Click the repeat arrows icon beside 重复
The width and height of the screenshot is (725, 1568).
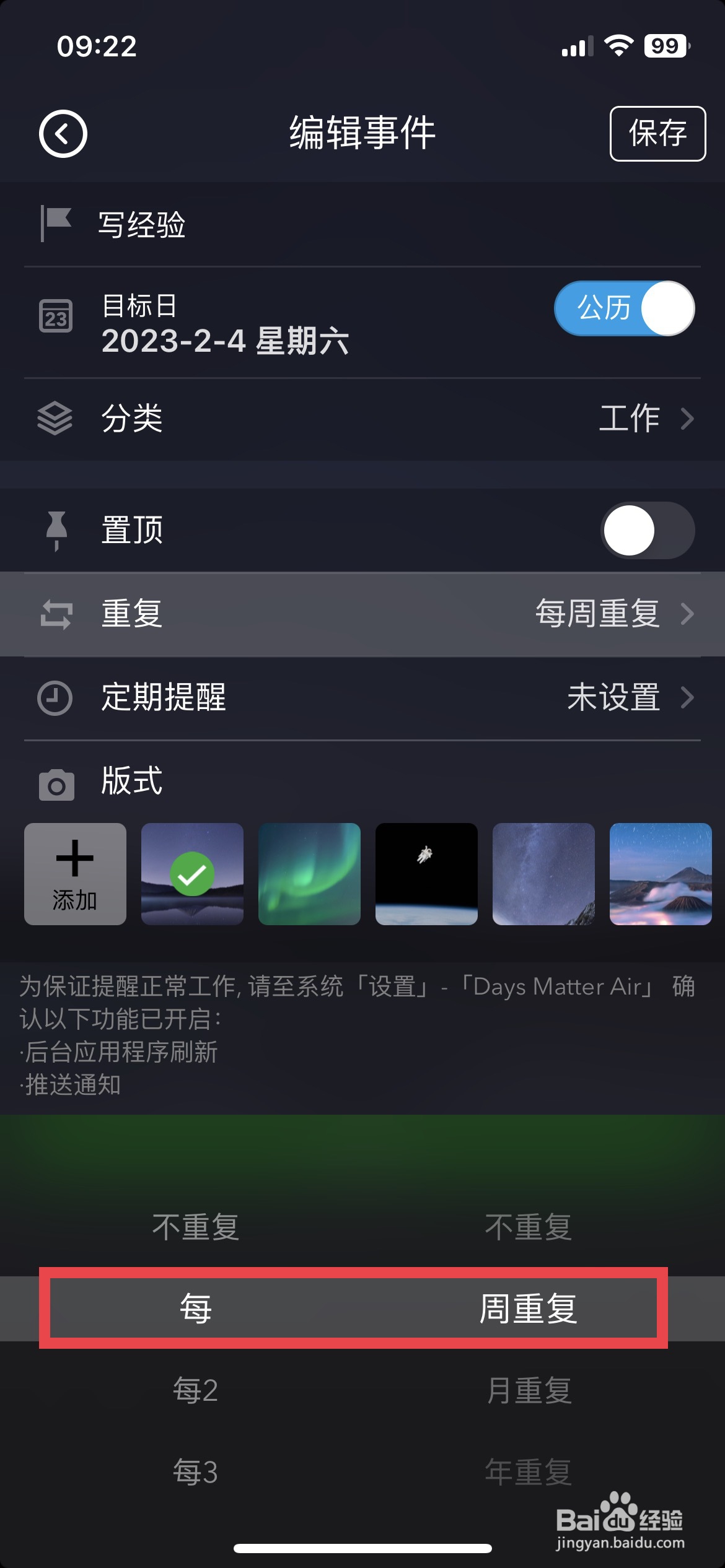[x=56, y=614]
